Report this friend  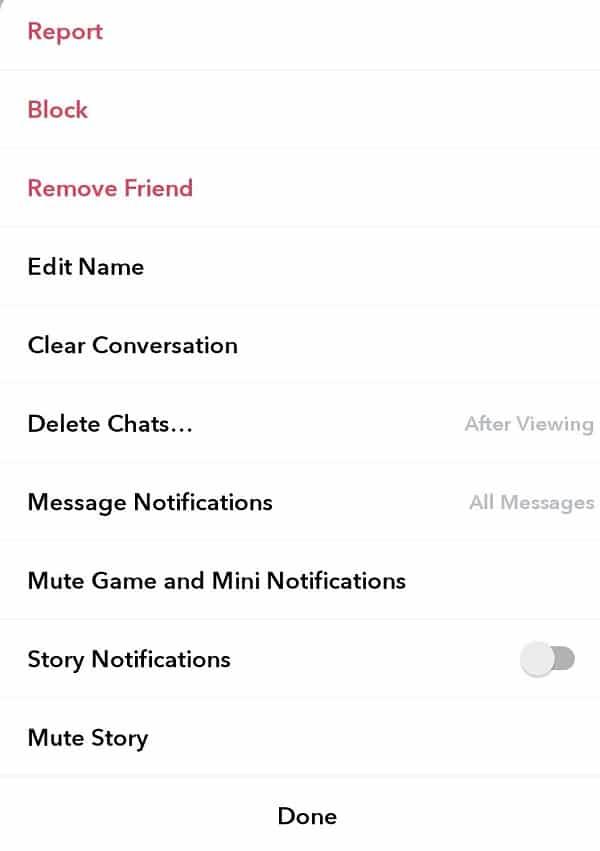(x=65, y=32)
